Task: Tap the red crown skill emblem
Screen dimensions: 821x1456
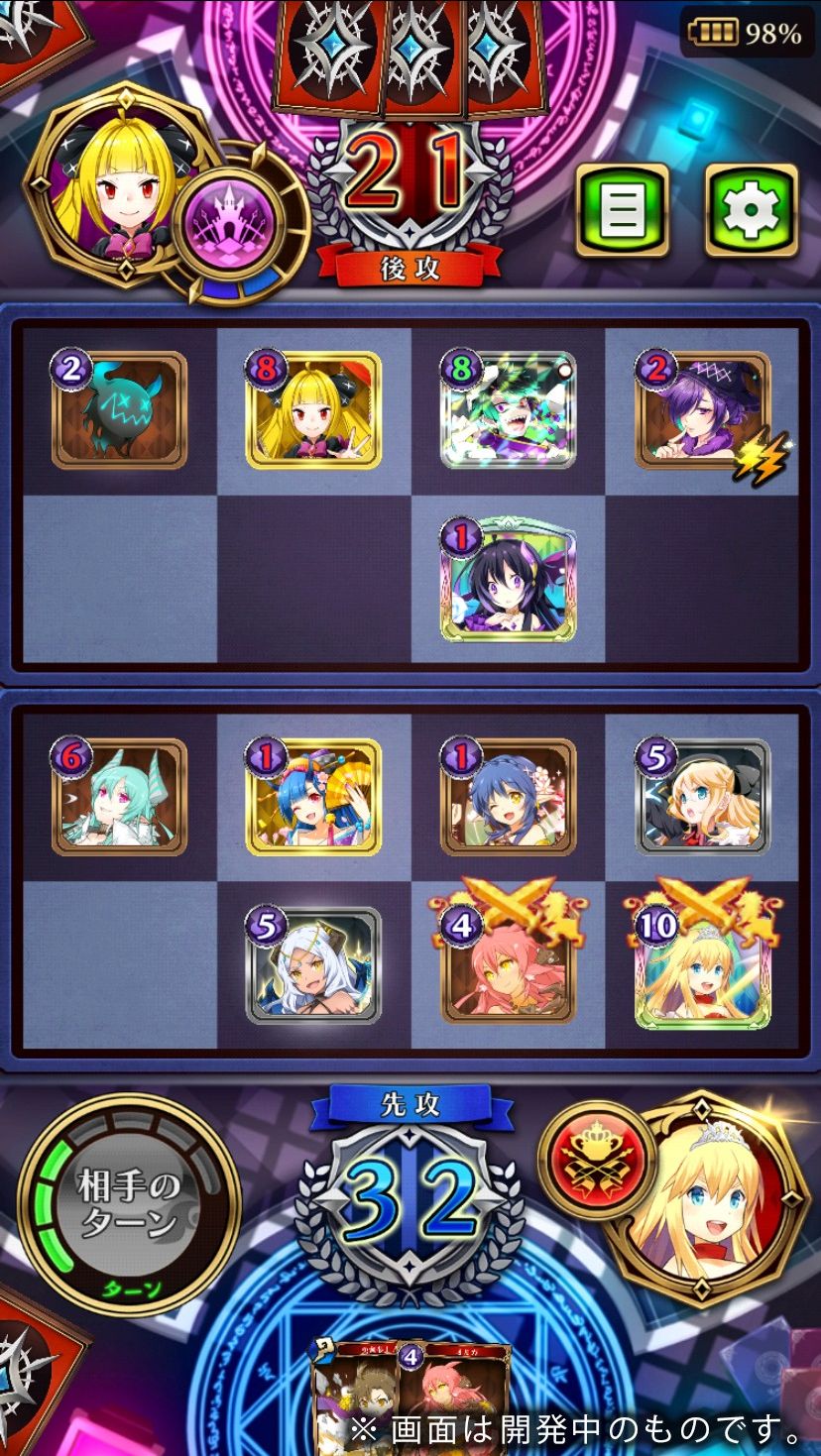Action: click(x=597, y=1157)
